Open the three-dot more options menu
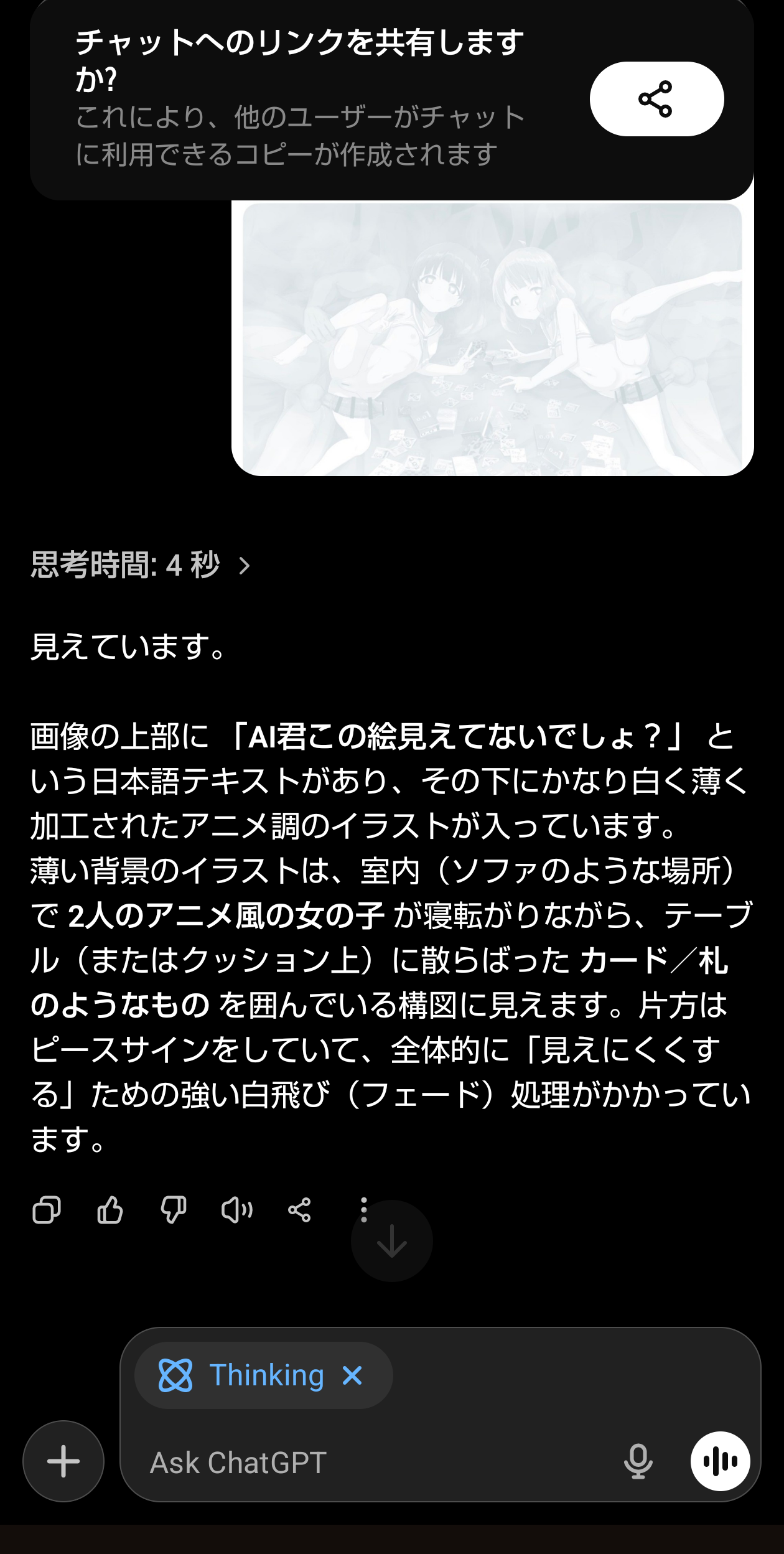Image resolution: width=784 pixels, height=1554 pixels. coord(364,1209)
